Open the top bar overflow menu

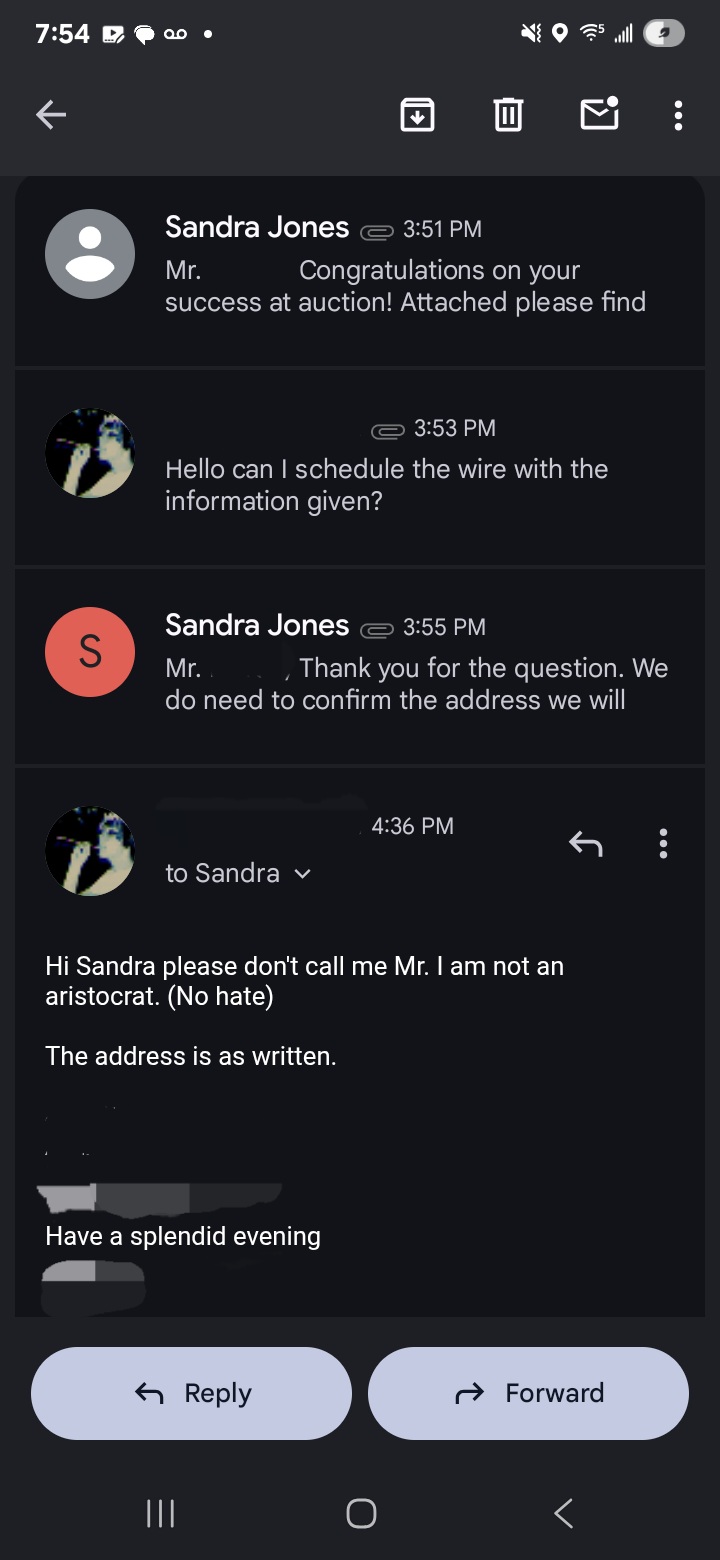pos(678,116)
